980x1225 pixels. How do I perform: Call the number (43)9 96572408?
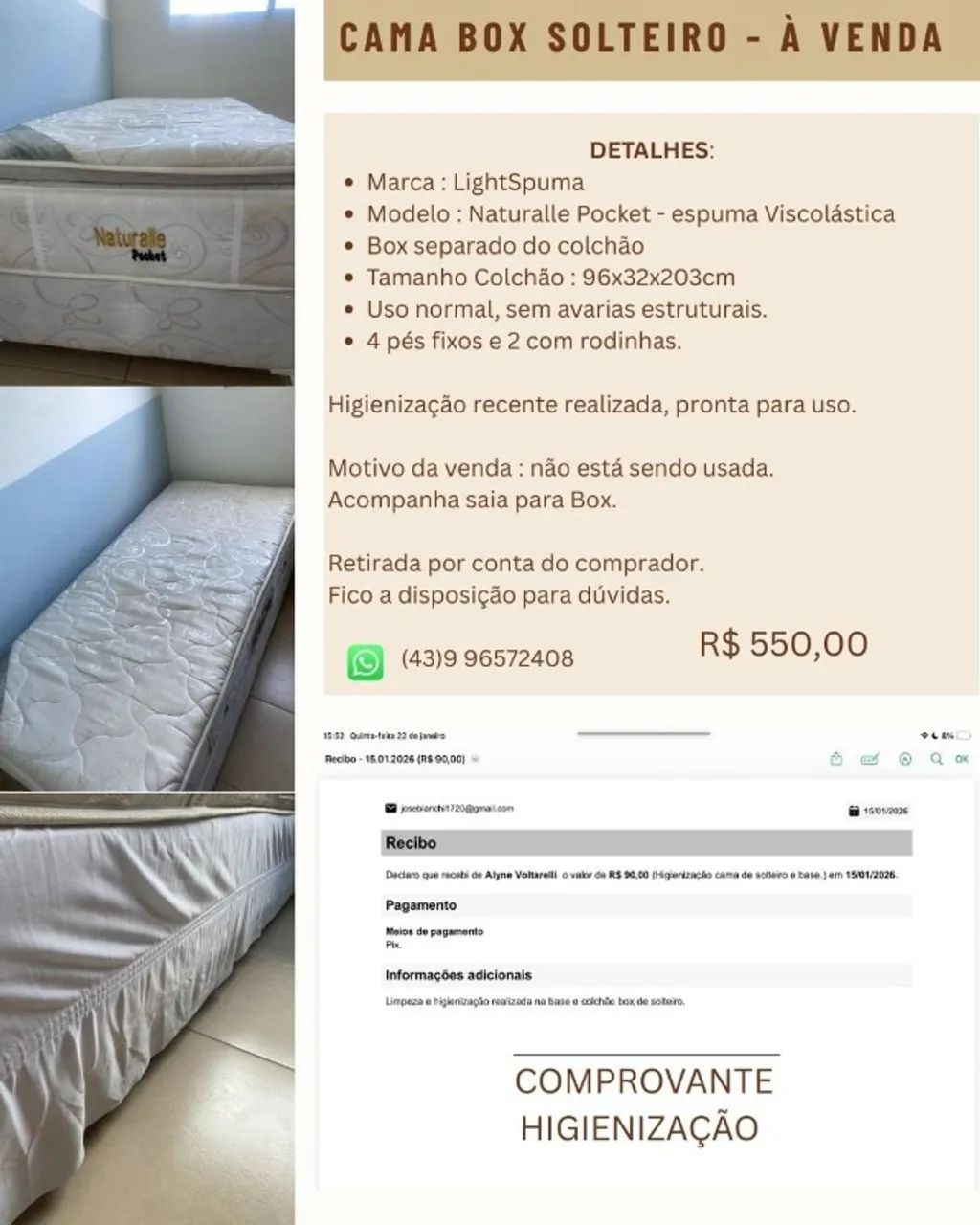tap(486, 658)
